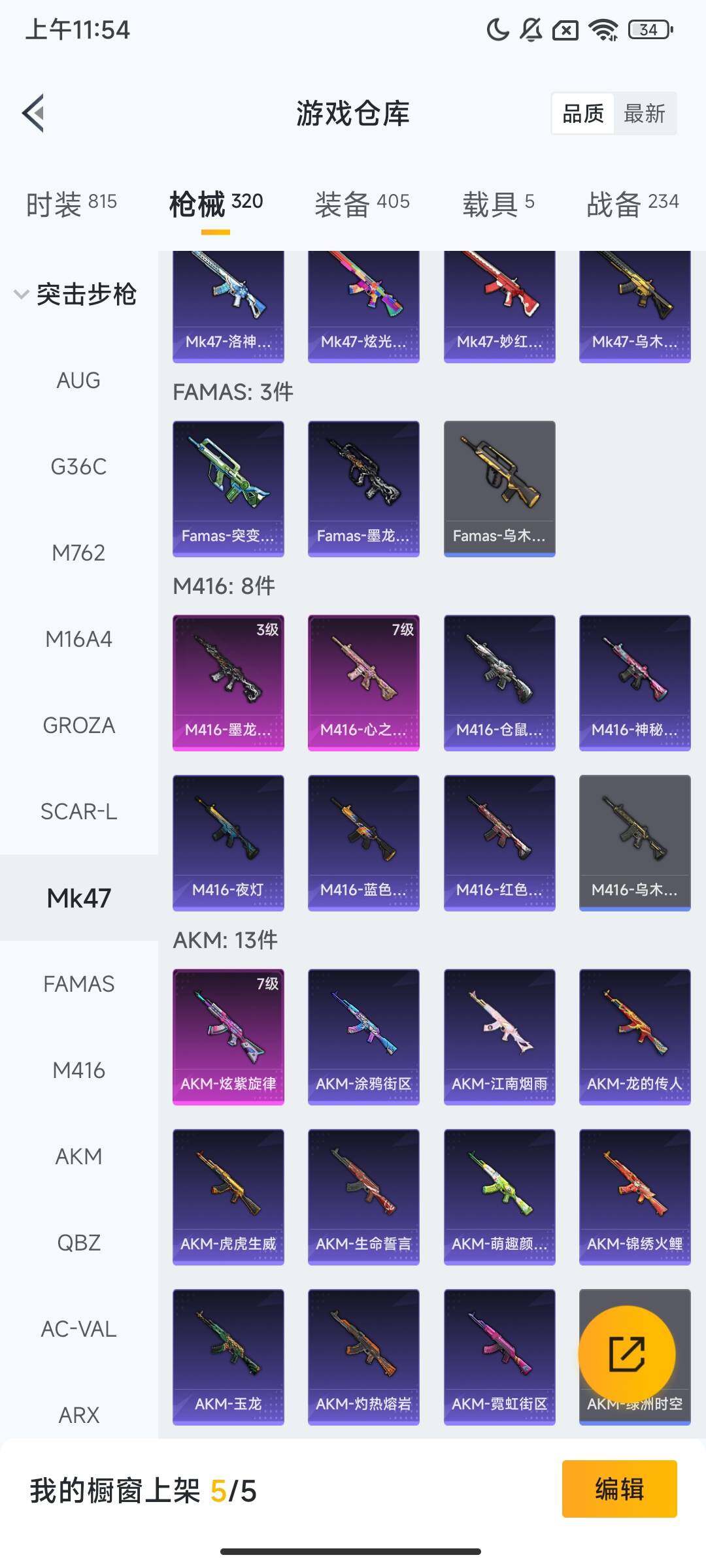Open the 载具 tab
This screenshot has height=1568, width=706.
[498, 203]
